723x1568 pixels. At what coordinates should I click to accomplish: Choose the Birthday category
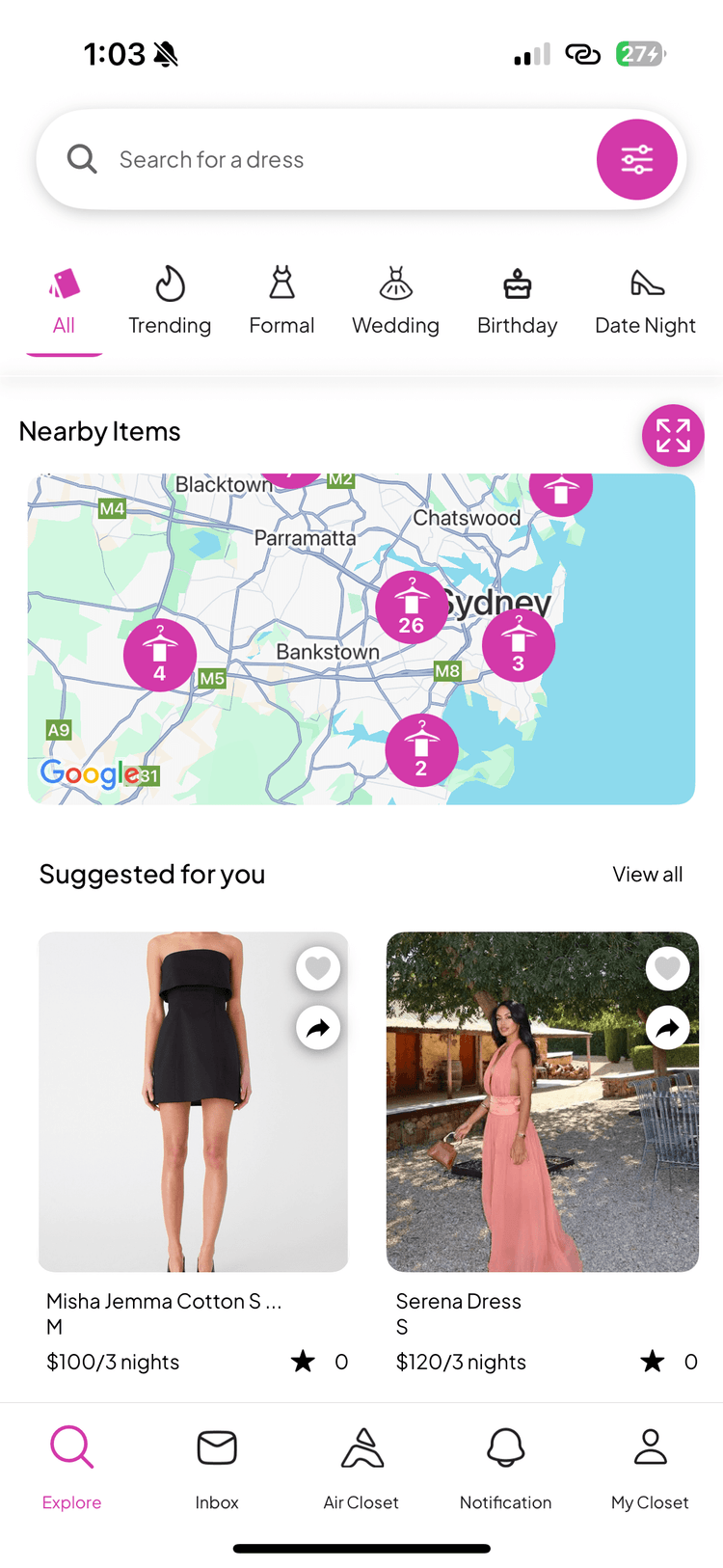point(517,302)
